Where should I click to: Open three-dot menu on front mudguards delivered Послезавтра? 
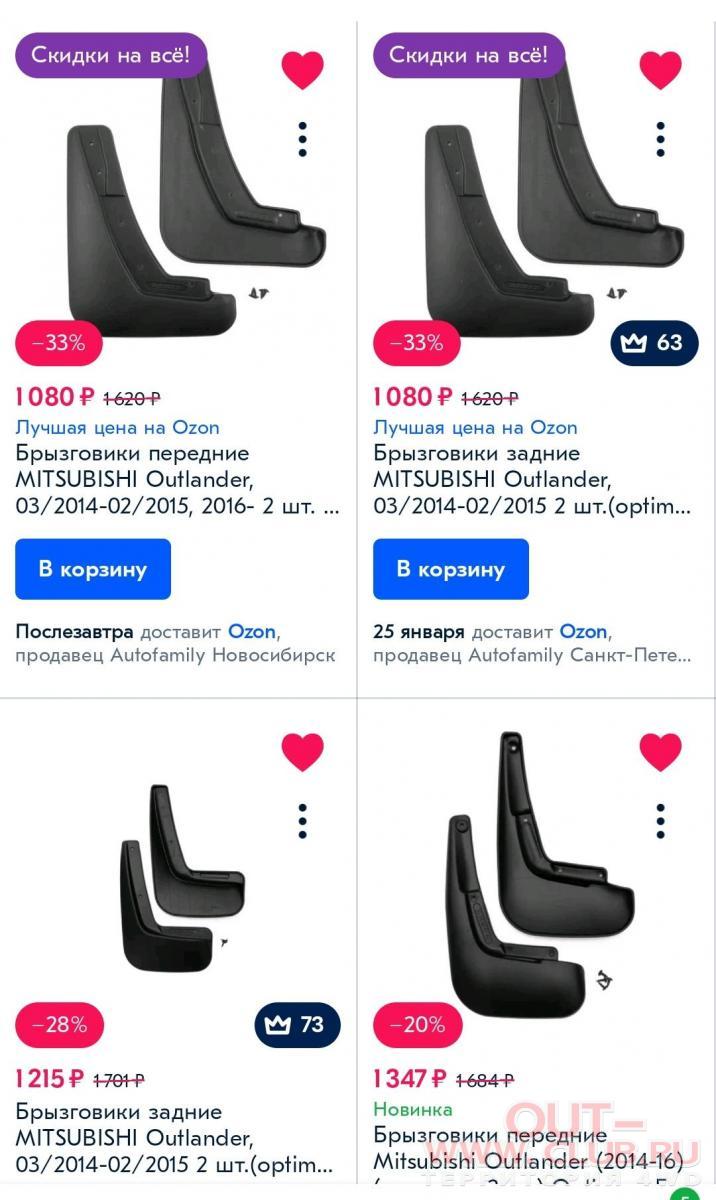(302, 140)
